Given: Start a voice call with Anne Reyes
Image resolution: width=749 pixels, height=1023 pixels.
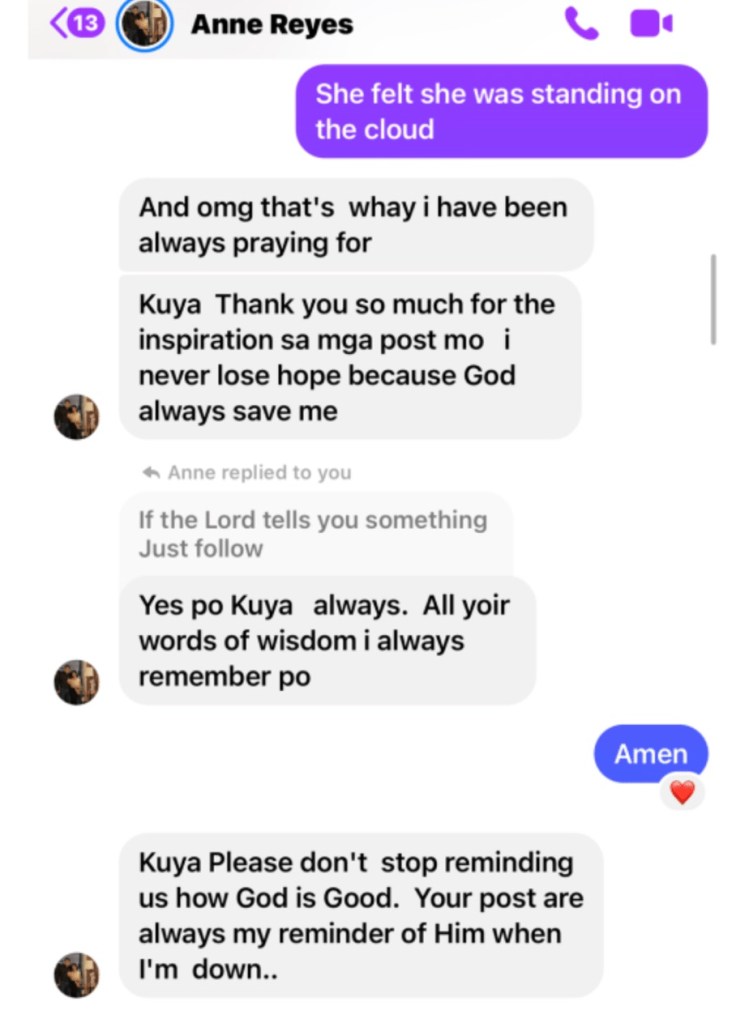Looking at the screenshot, I should (x=582, y=24).
